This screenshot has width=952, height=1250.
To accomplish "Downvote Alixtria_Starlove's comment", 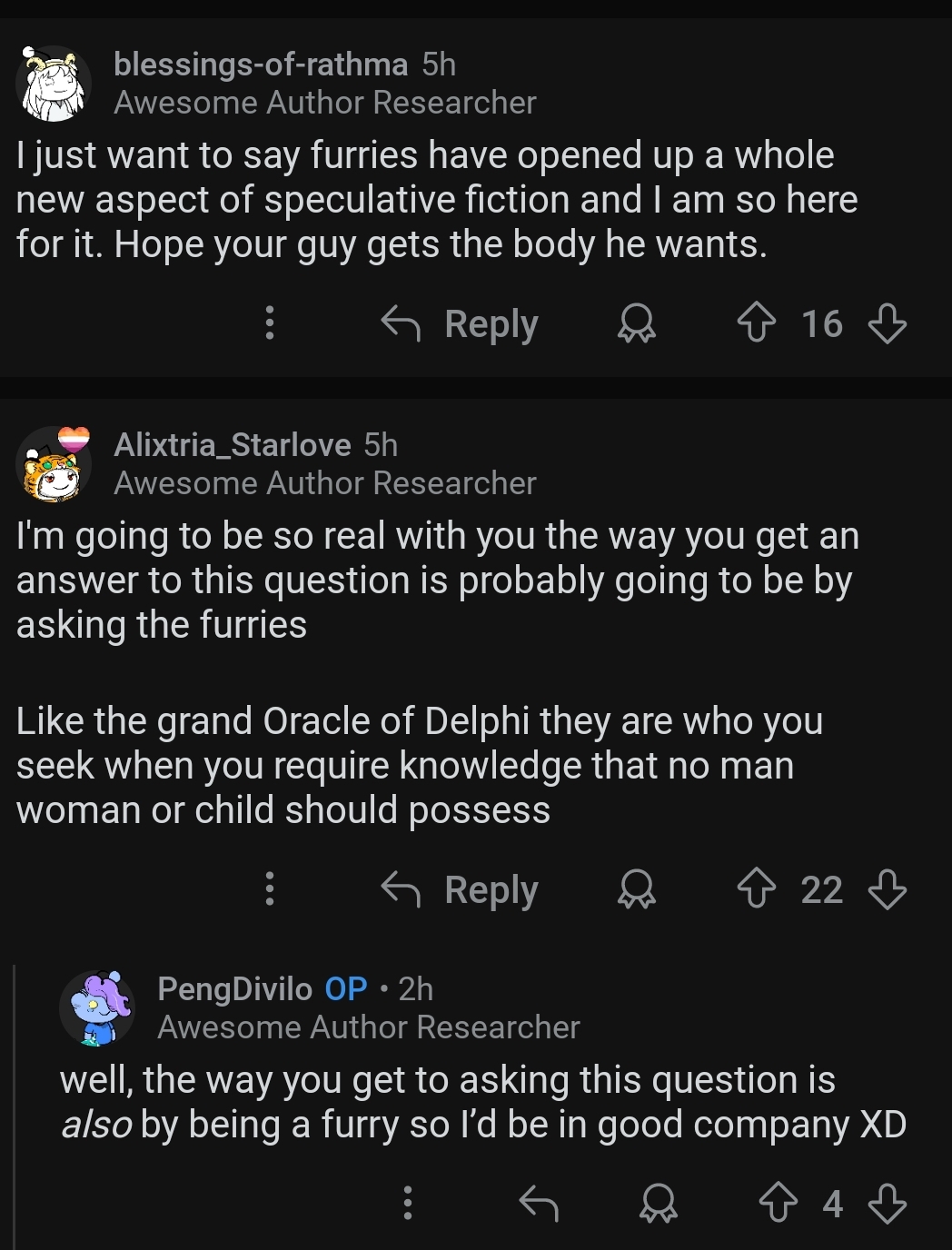I will click(887, 888).
